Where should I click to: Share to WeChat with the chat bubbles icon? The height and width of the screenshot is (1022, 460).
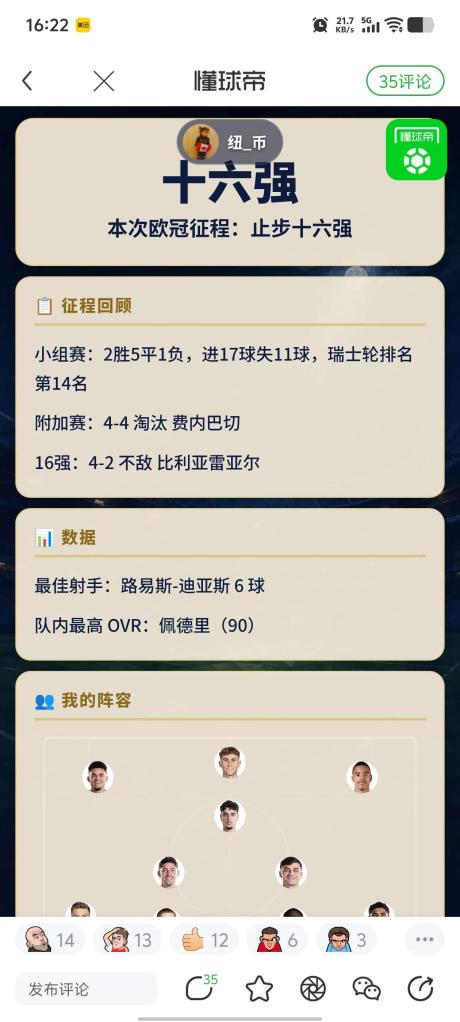[367, 989]
